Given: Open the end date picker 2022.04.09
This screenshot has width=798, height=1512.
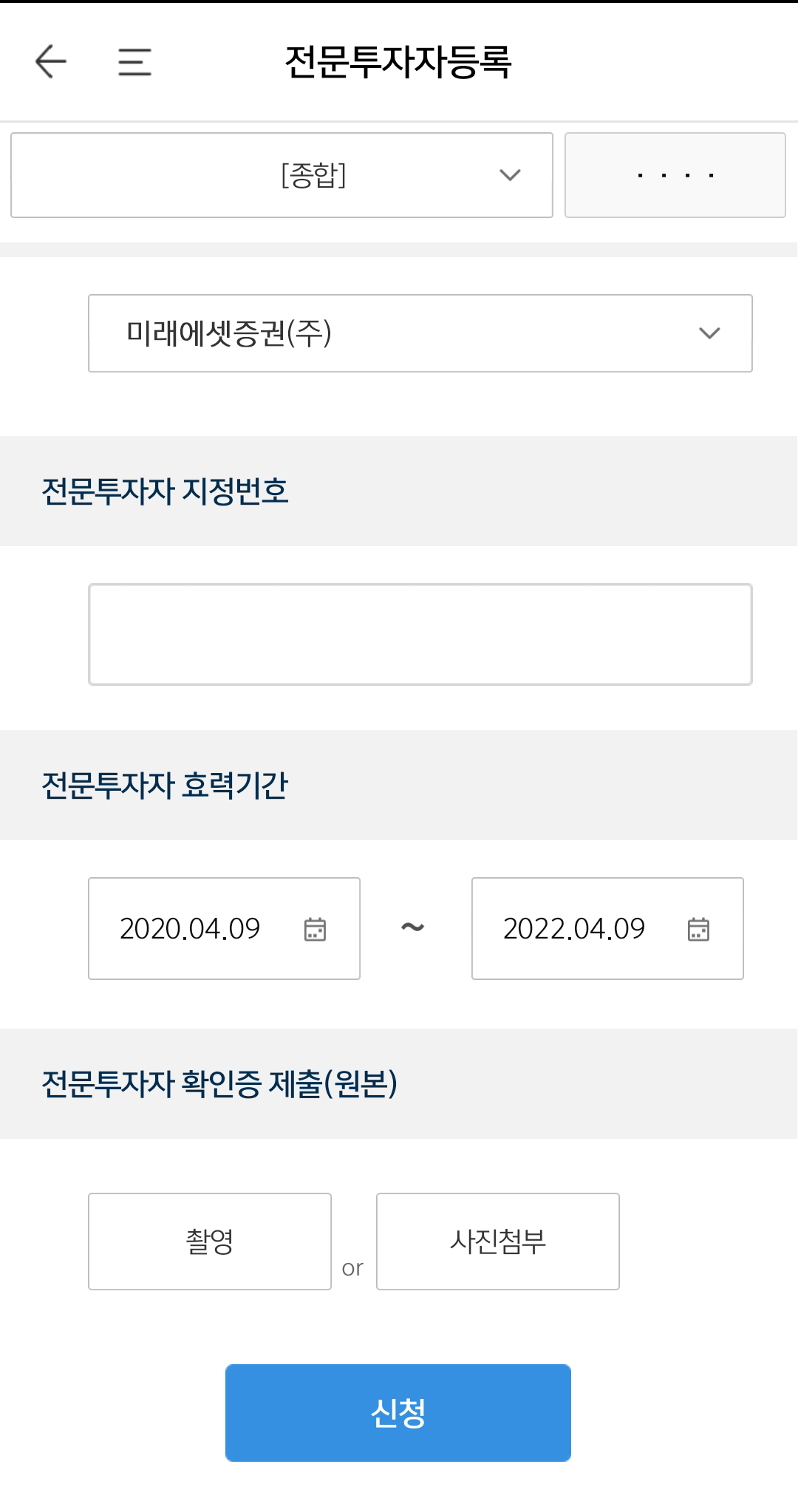Looking at the screenshot, I should click(607, 929).
